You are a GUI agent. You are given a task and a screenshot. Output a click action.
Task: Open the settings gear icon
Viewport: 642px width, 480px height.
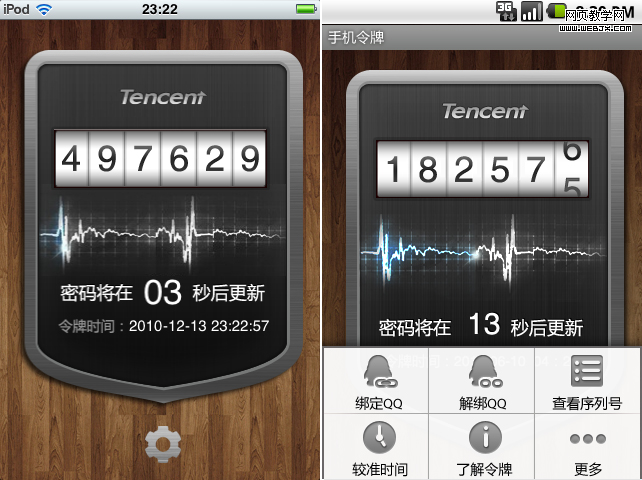tap(160, 444)
